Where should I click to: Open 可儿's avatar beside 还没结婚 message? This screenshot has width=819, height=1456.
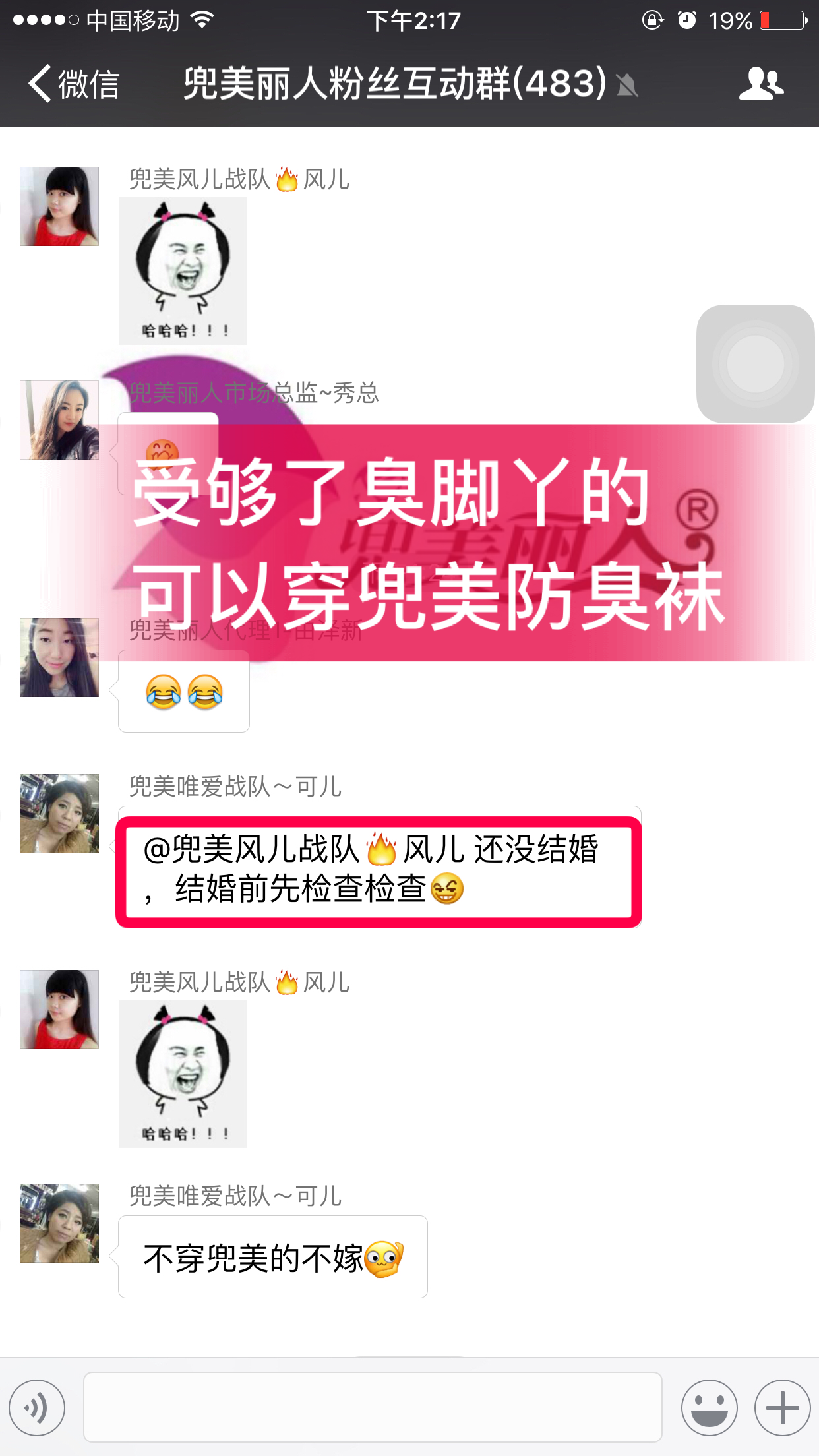click(59, 814)
